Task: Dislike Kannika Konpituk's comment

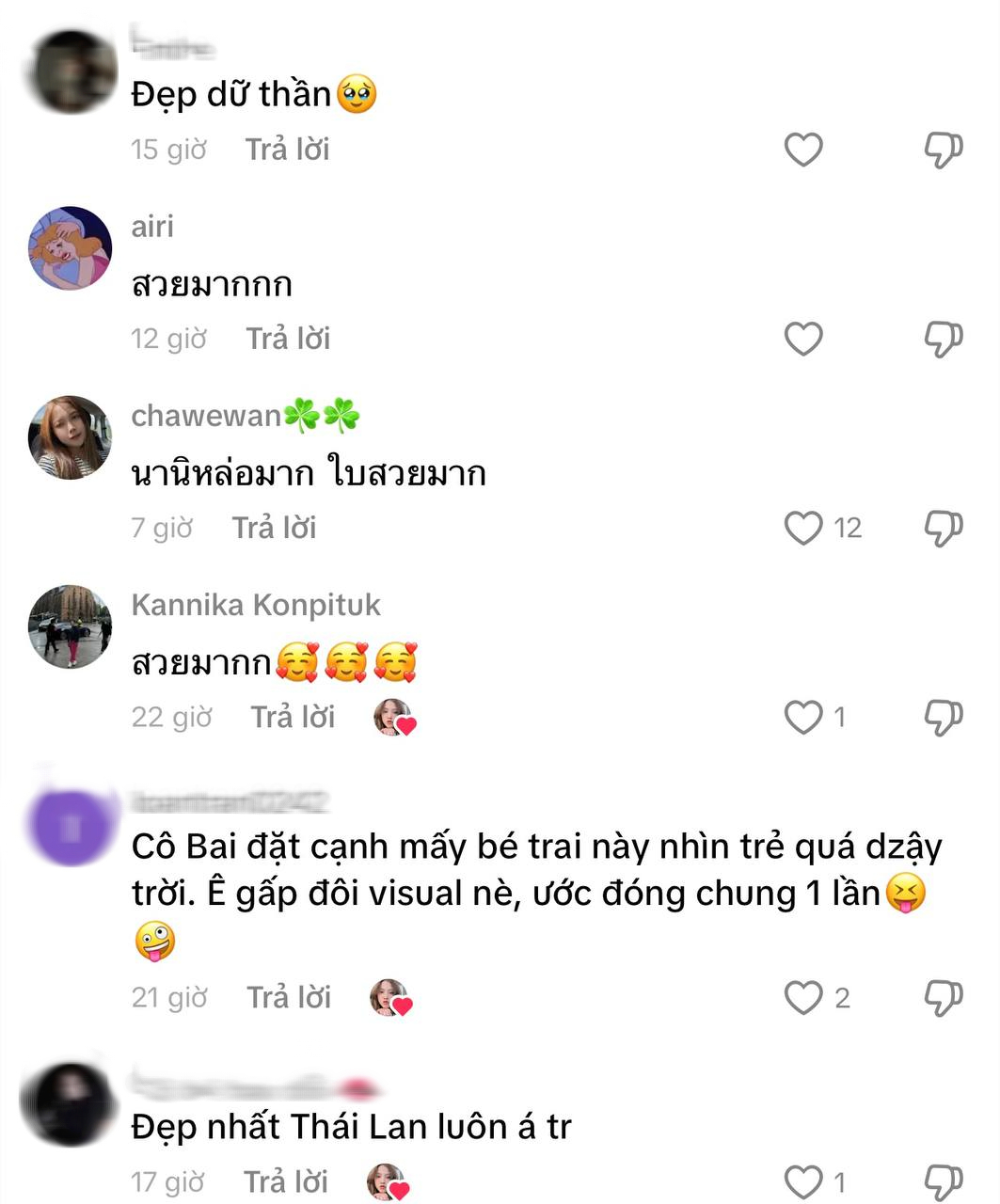Action: (x=944, y=716)
